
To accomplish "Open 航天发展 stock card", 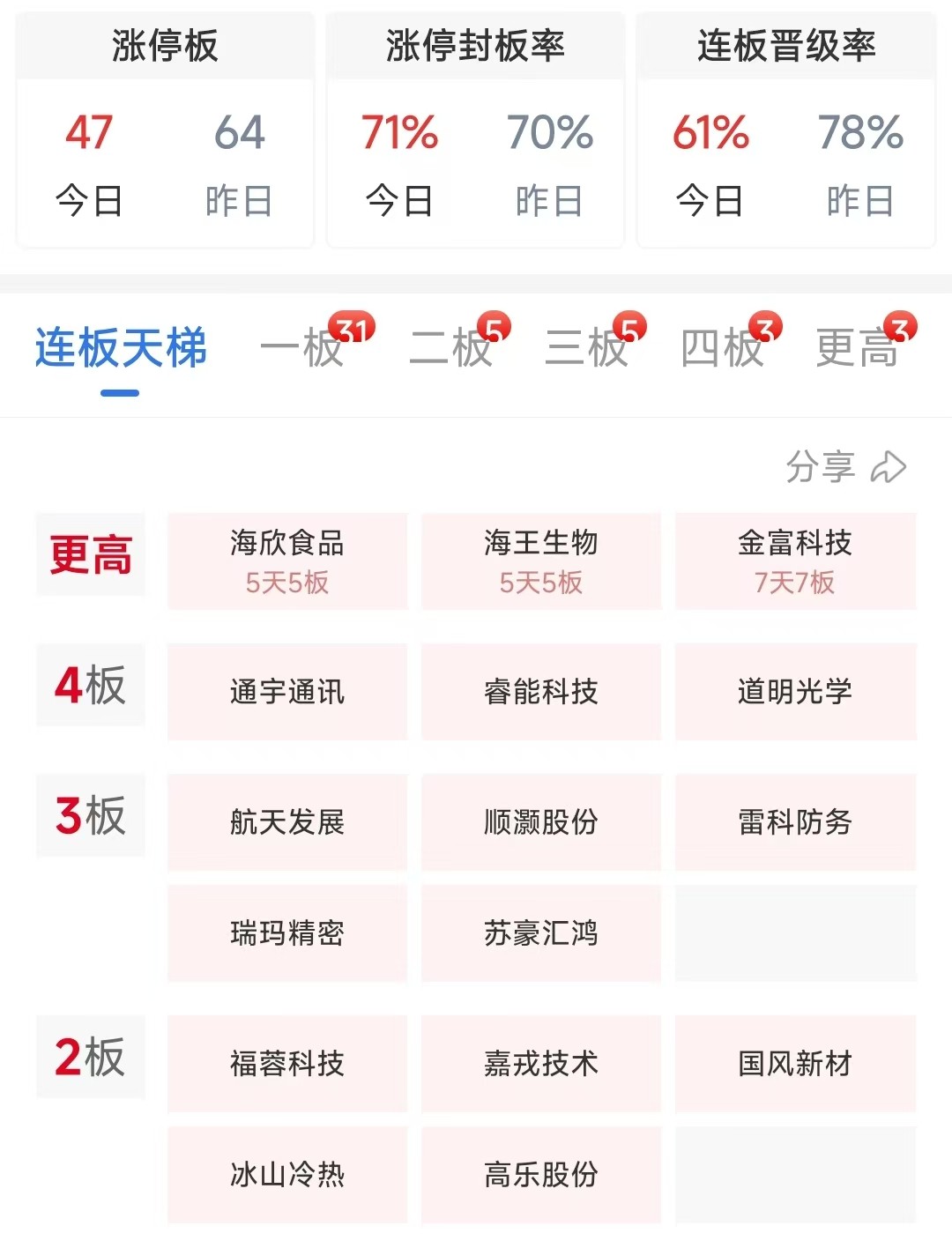I will [287, 822].
